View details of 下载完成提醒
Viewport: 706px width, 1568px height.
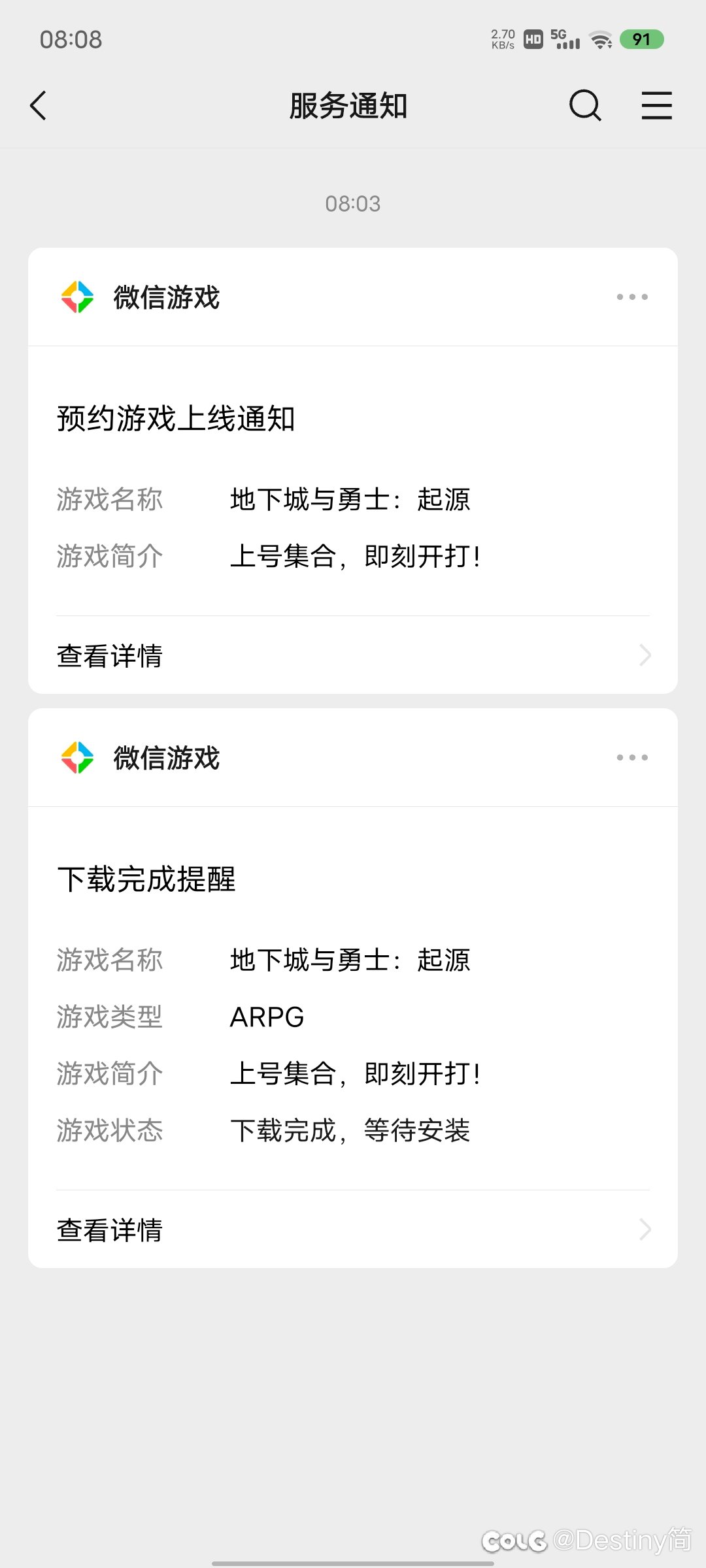(x=353, y=1230)
